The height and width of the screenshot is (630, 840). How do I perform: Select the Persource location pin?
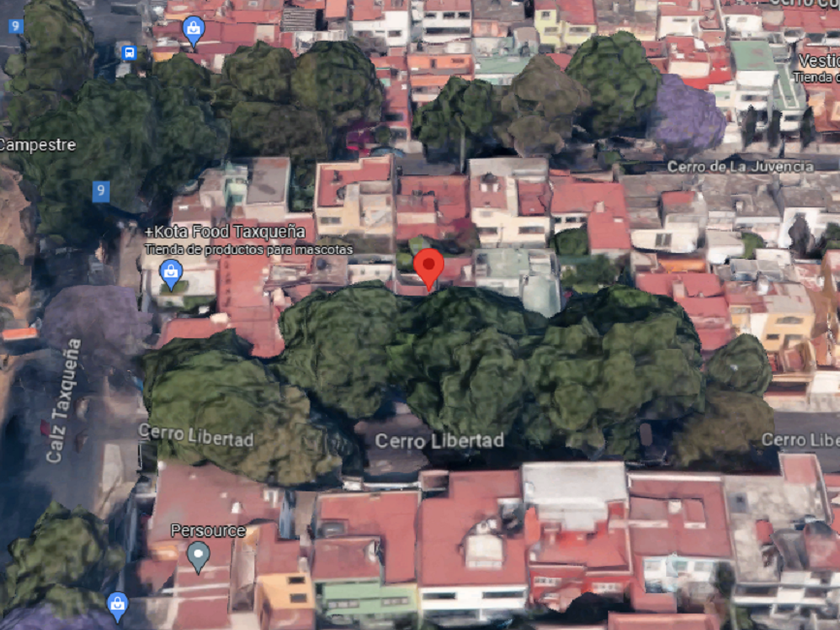tap(198, 557)
